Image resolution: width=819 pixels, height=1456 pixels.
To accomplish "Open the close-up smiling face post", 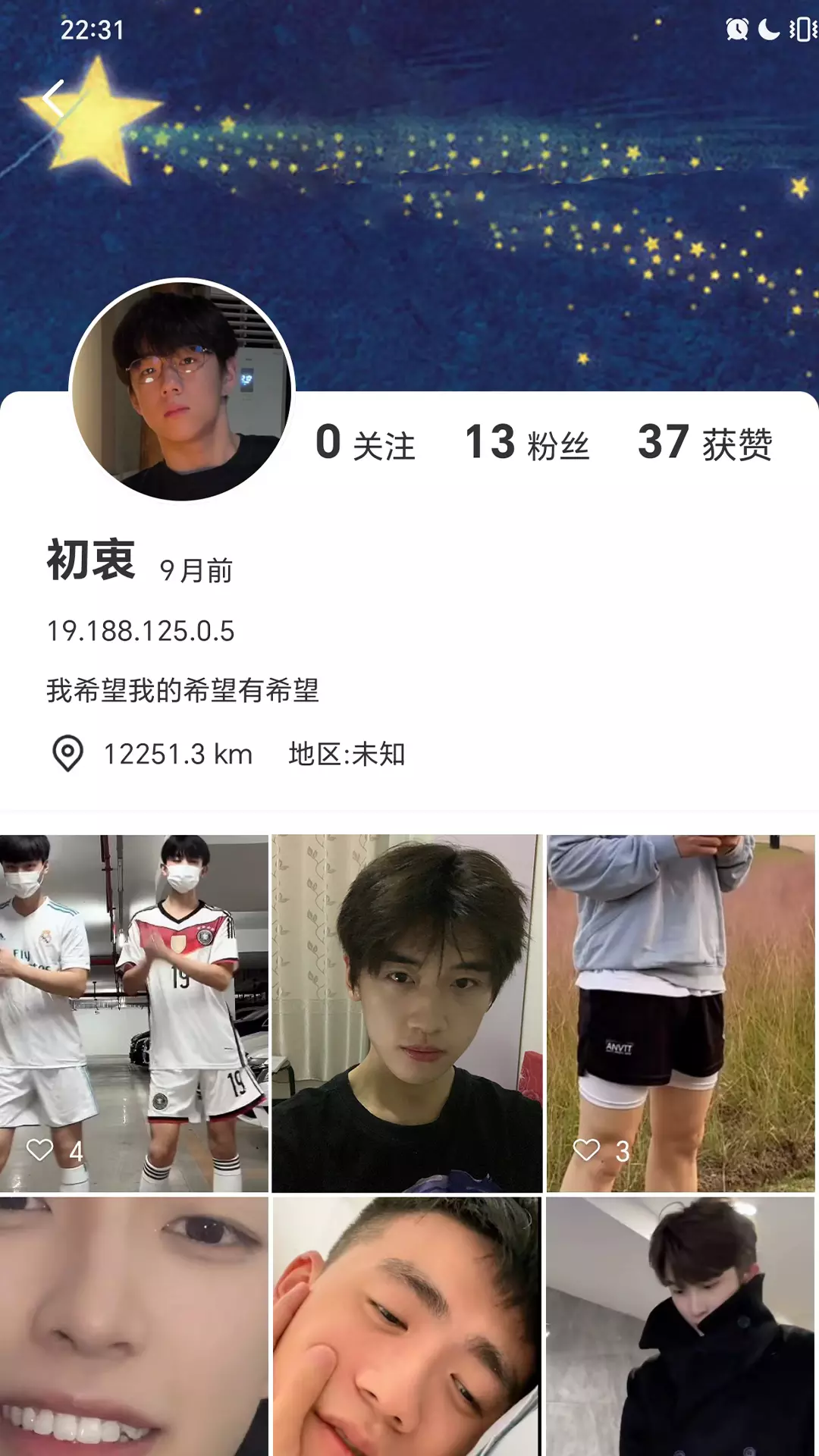I will click(x=134, y=1326).
